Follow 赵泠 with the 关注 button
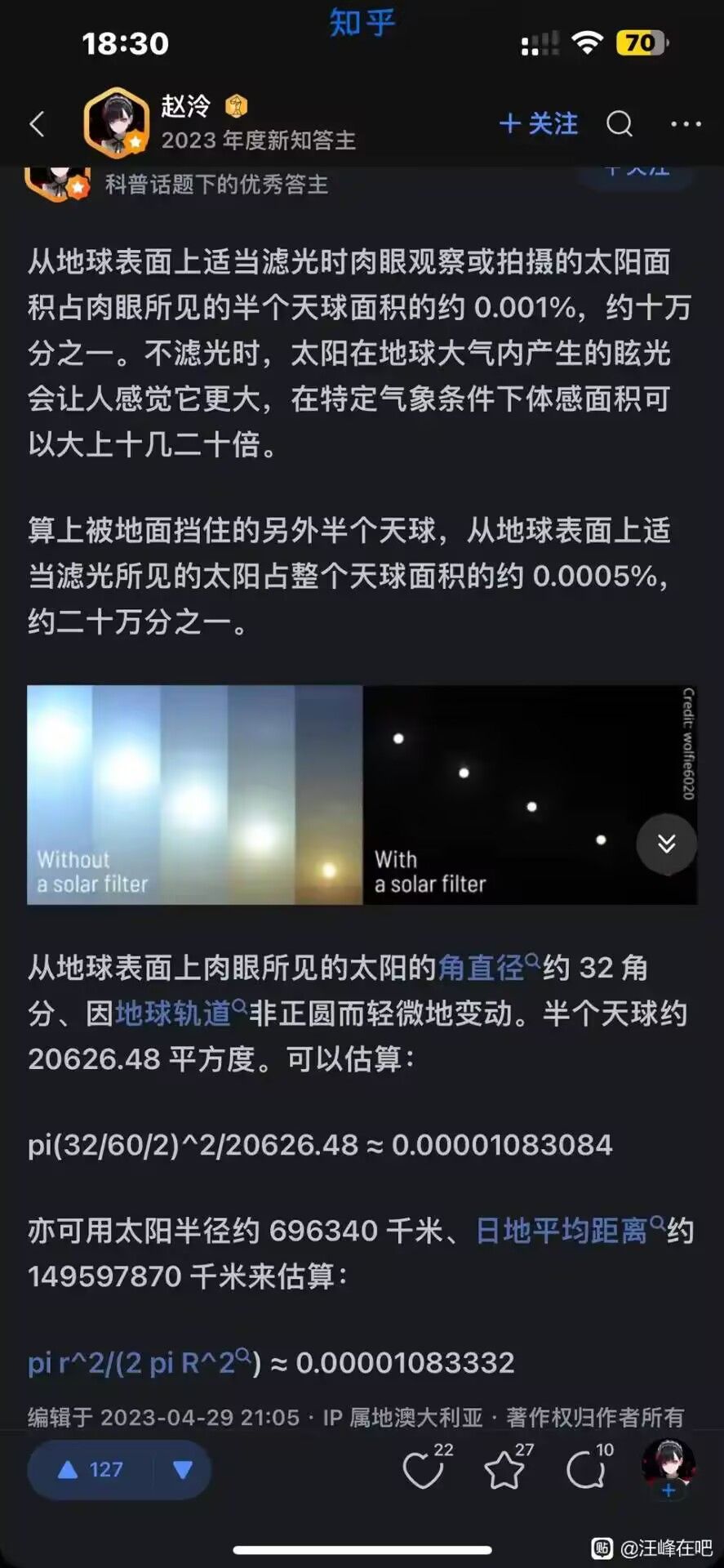 [539, 123]
